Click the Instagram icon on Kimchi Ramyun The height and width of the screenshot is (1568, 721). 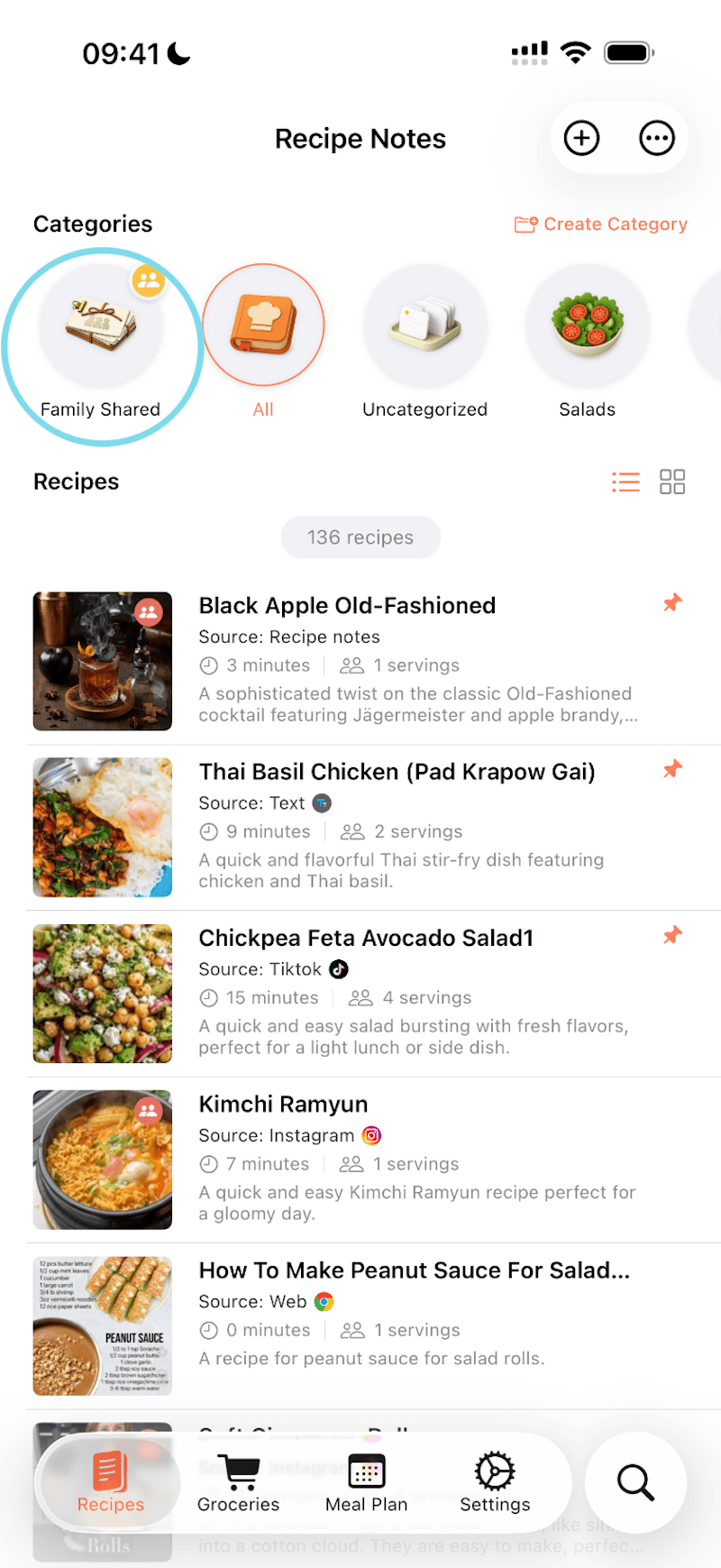371,1135
